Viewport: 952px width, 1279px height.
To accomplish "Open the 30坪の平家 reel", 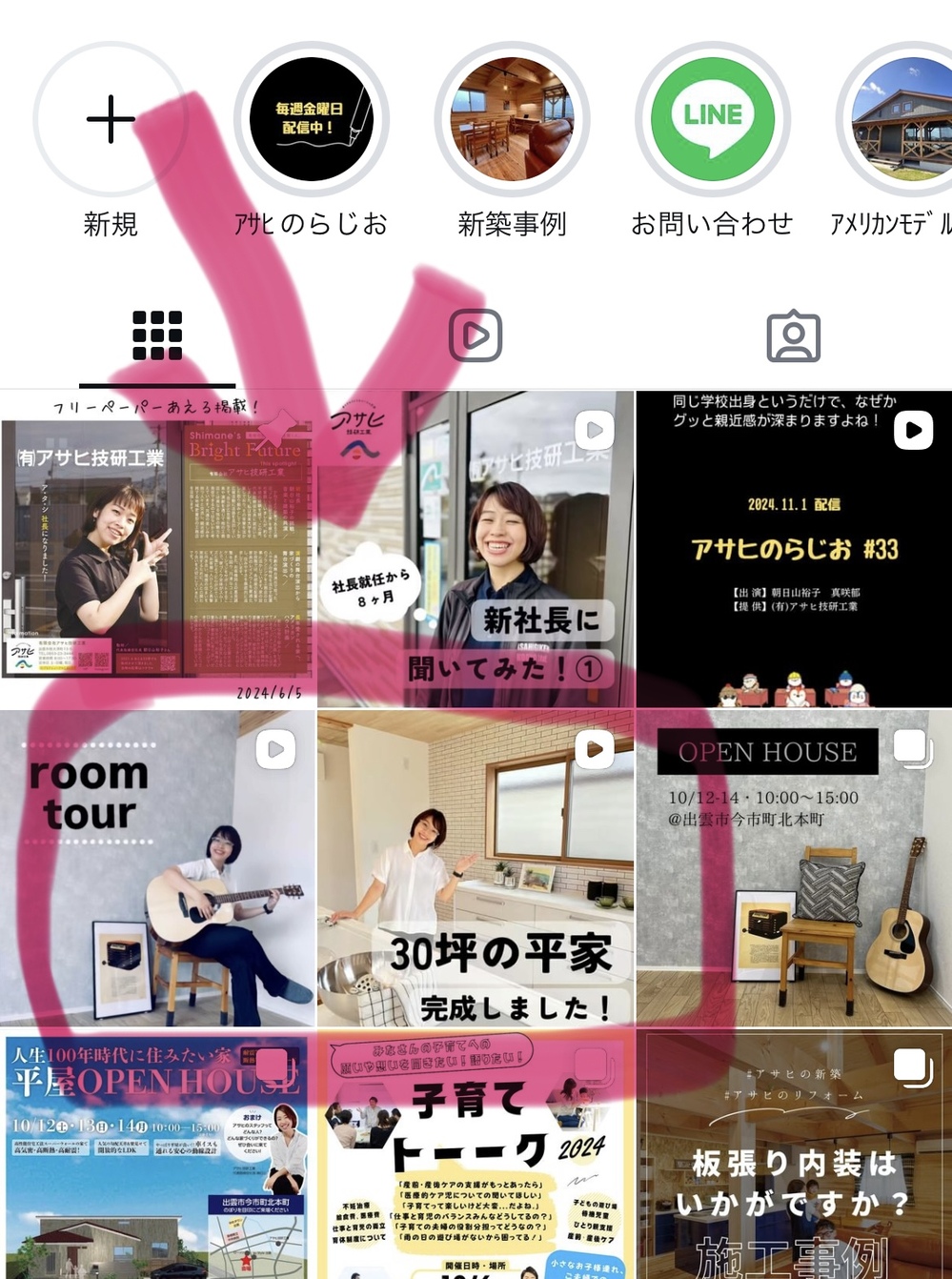I will pos(476,867).
